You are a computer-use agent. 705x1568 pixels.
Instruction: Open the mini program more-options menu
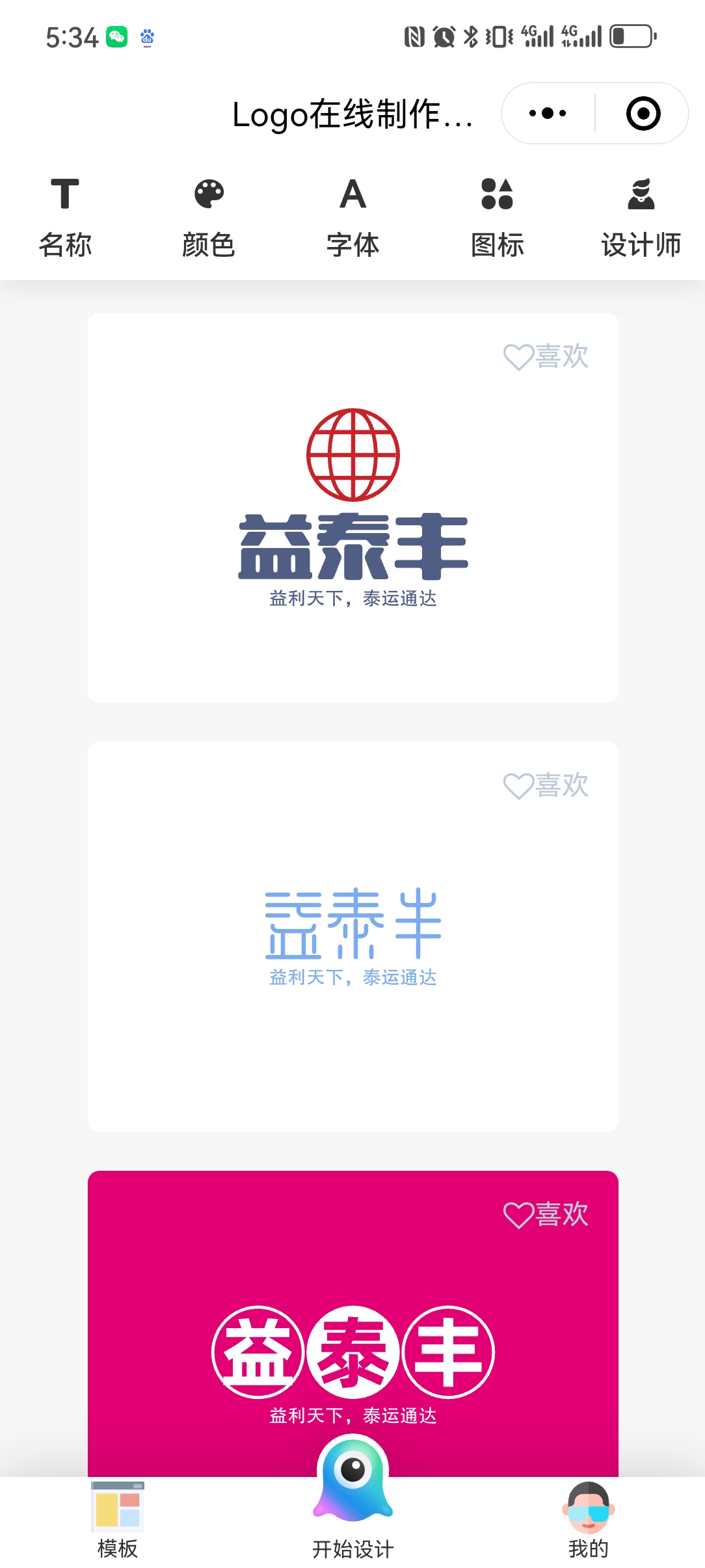point(548,114)
